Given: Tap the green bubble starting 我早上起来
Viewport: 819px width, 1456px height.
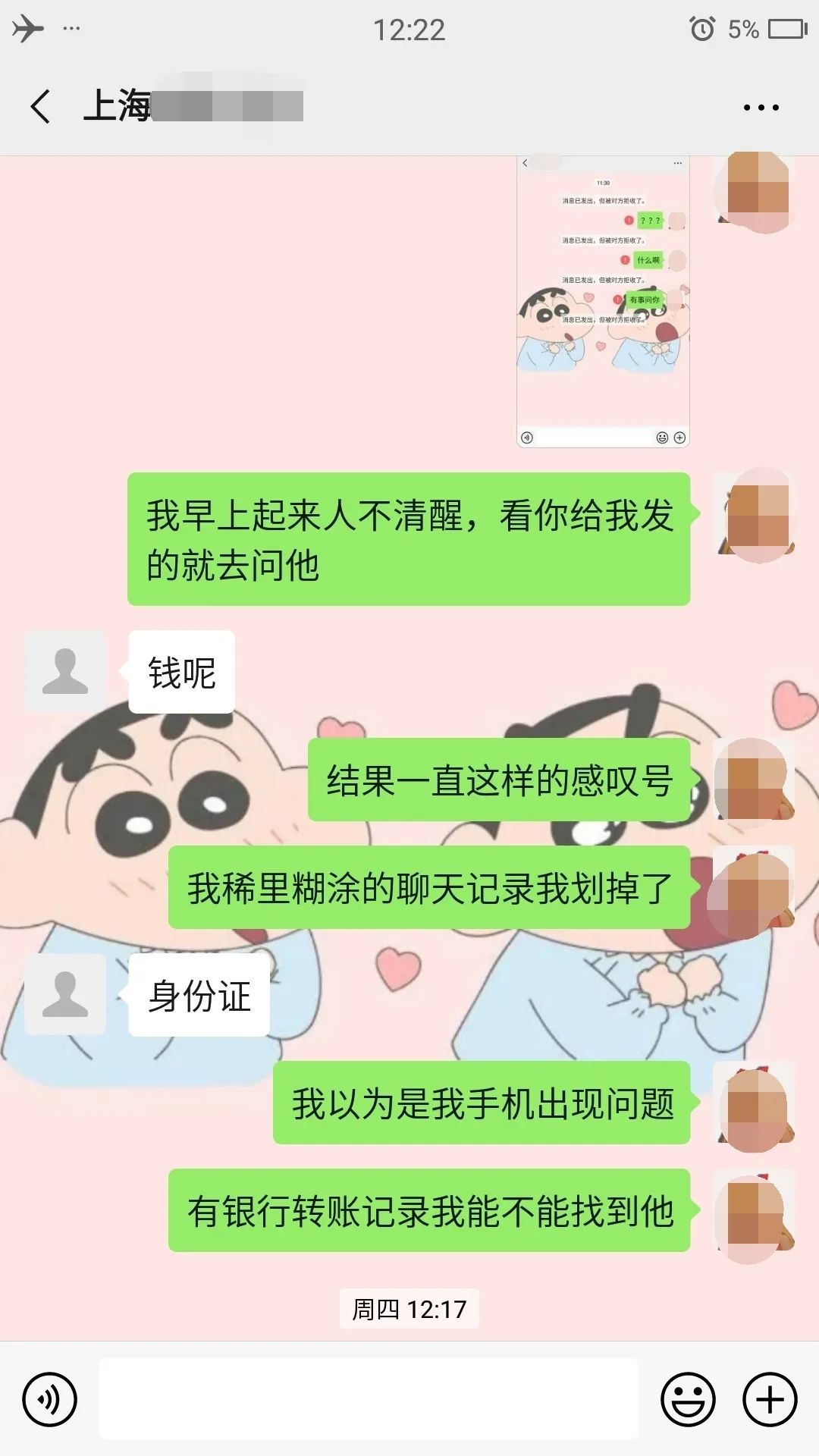Looking at the screenshot, I should coord(409,538).
